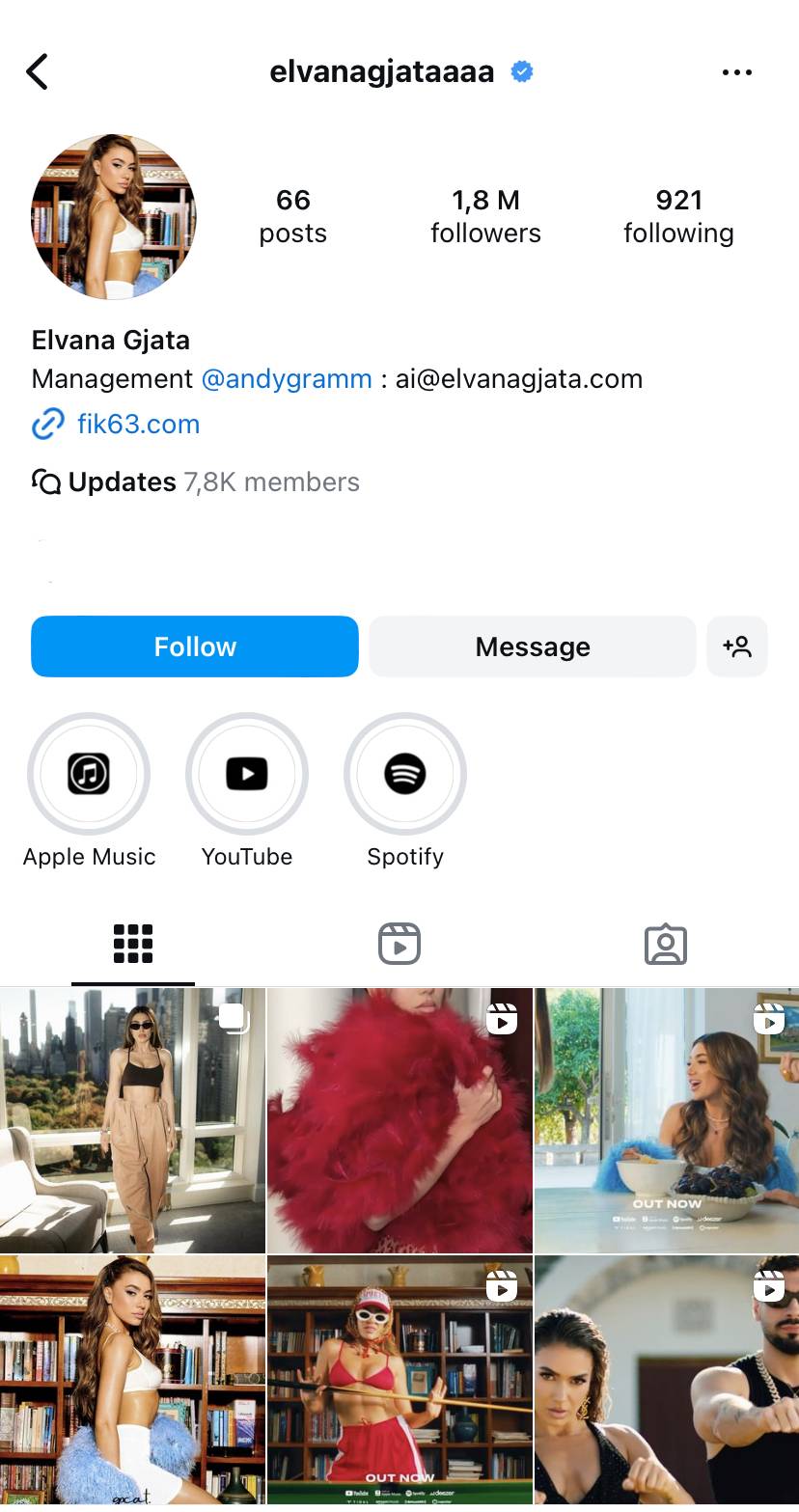Viewport: 799px width, 1512px height.
Task: Switch to the tagged photos tab
Action: point(666,944)
